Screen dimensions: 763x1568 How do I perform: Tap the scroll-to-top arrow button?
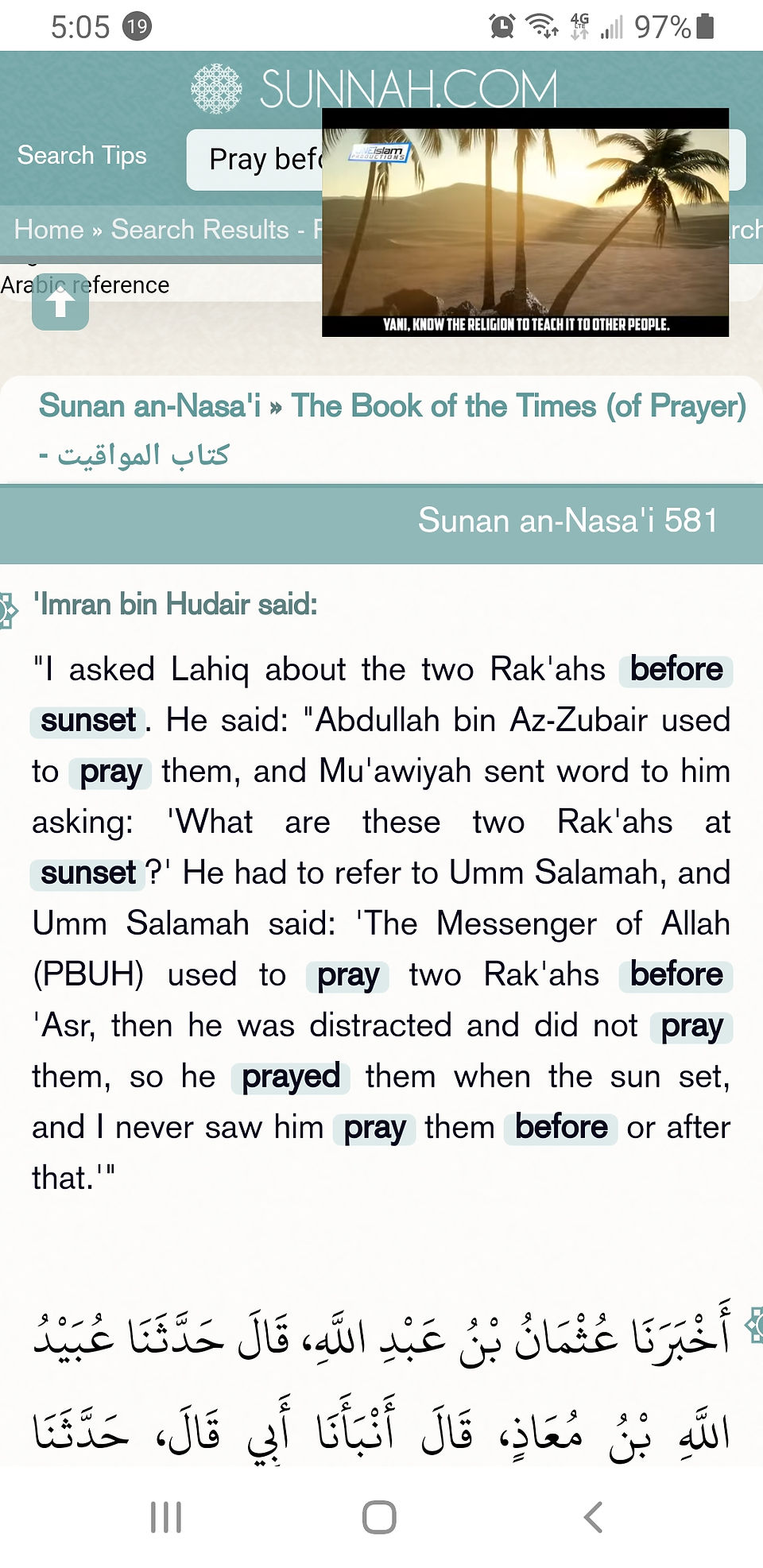60,301
